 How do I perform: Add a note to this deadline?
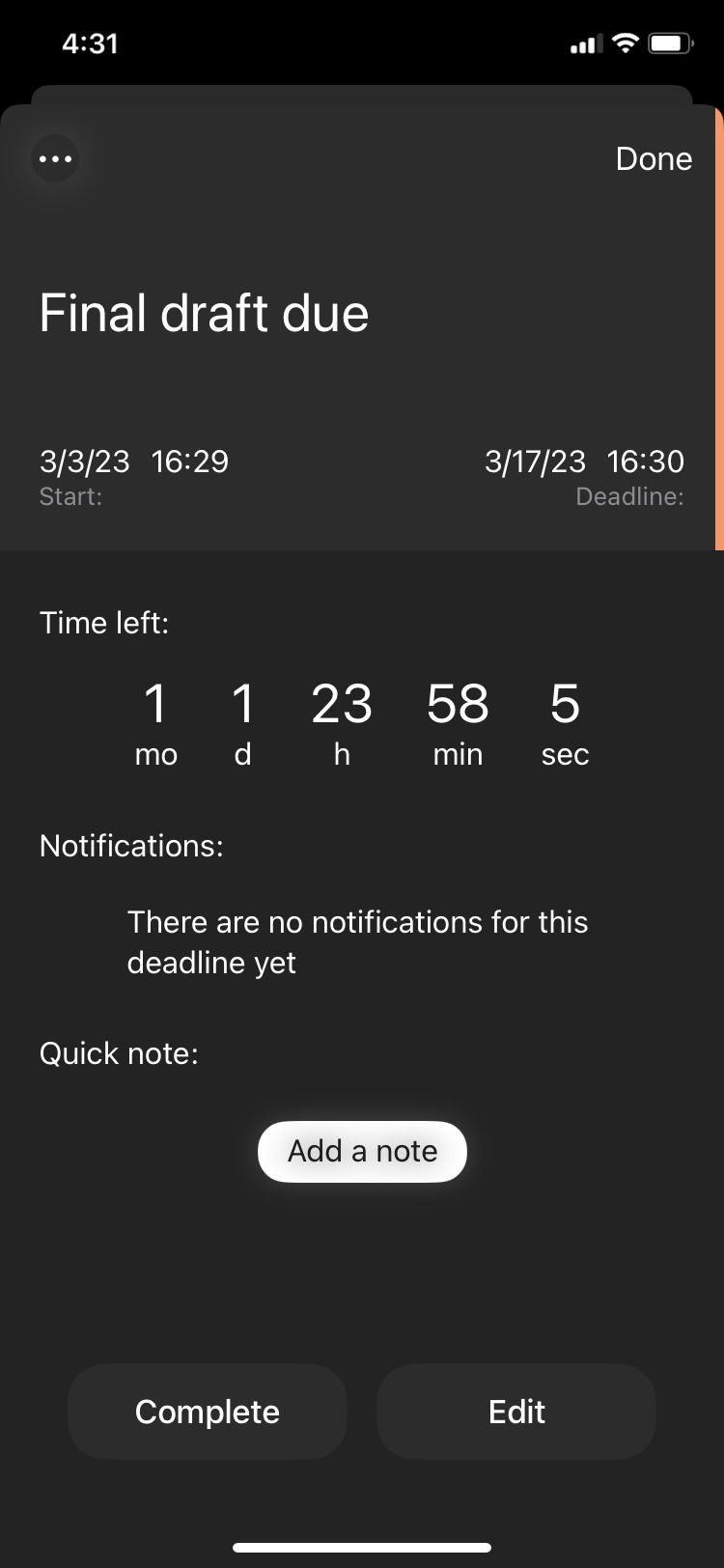[x=362, y=1151]
